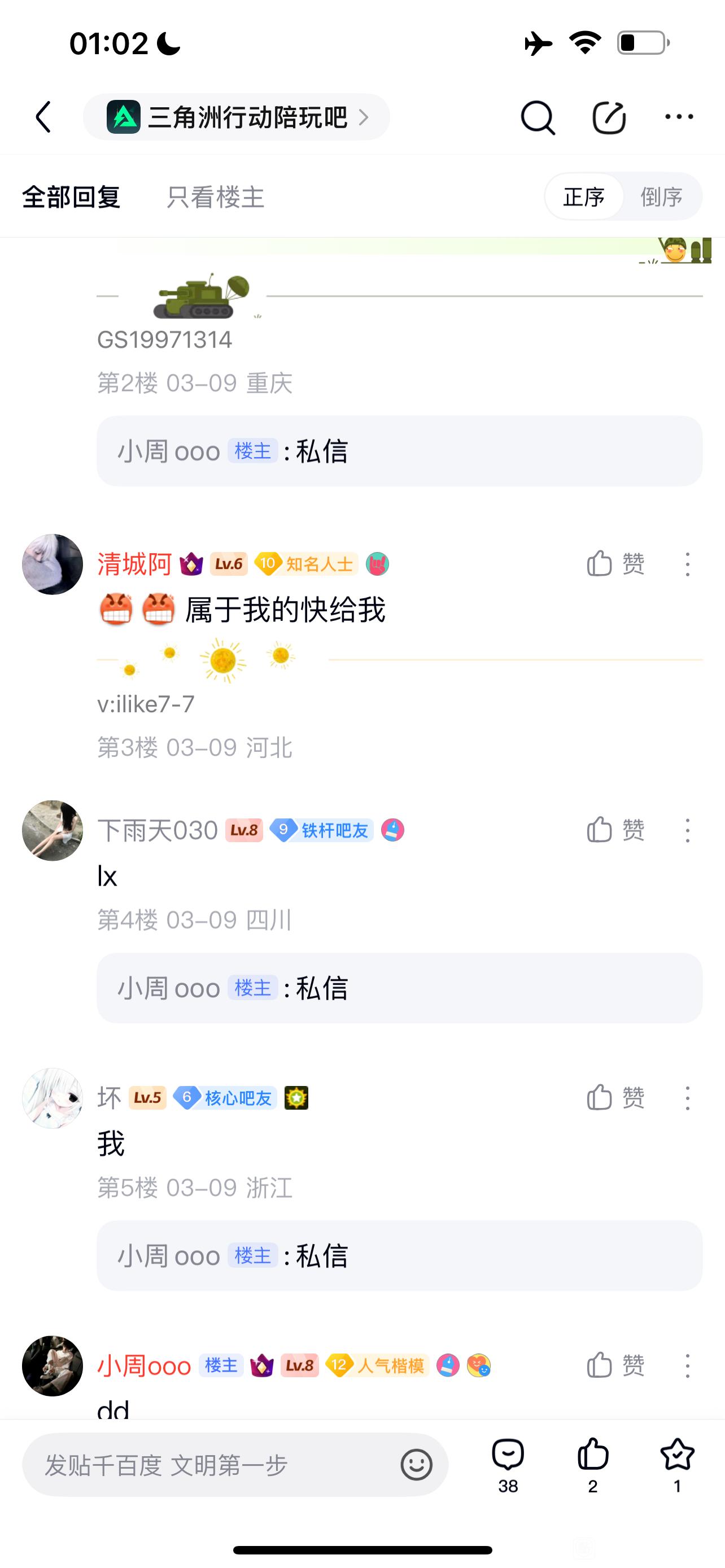
Task: Select 正序 sort order
Action: (584, 197)
